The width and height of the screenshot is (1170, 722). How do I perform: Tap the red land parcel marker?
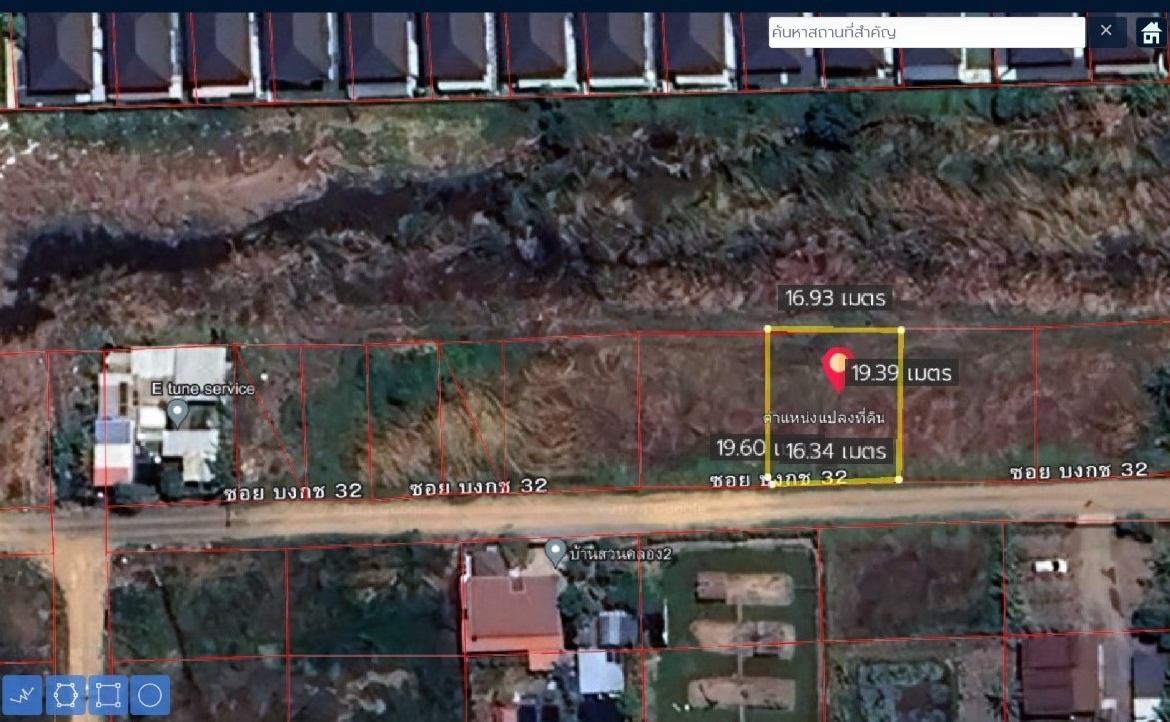(837, 368)
